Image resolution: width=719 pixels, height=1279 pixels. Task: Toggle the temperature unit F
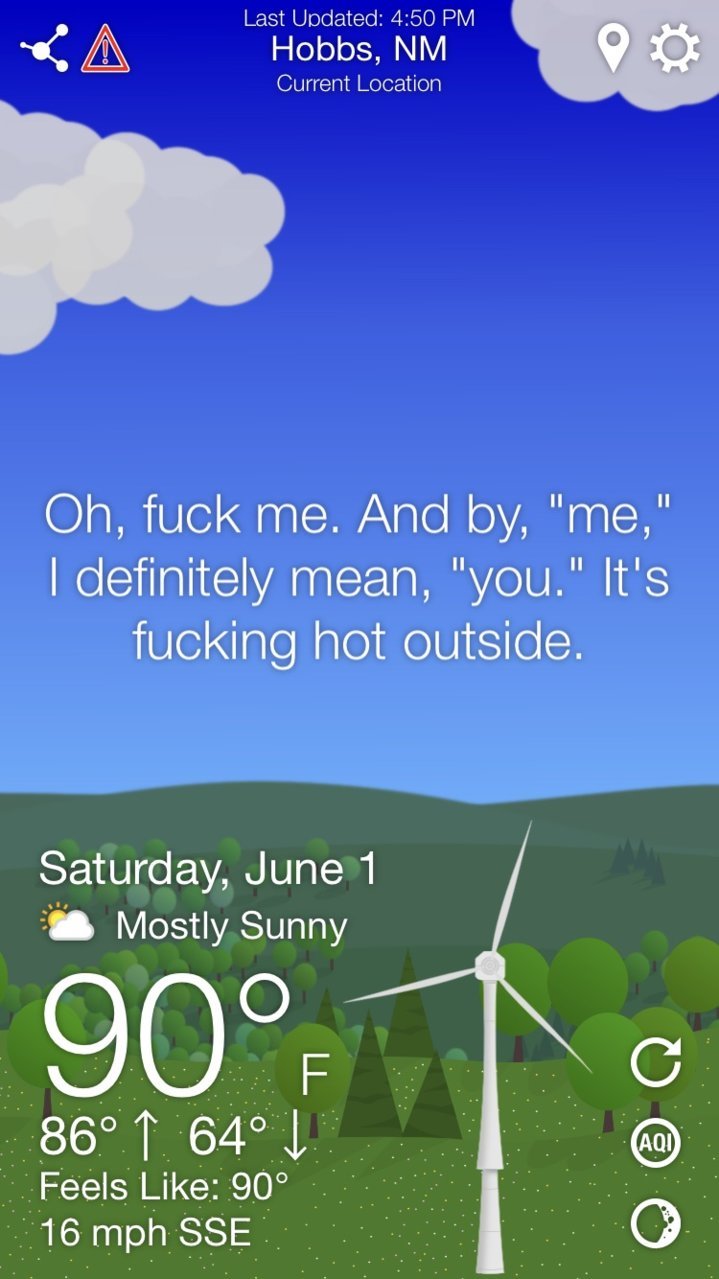(315, 1075)
